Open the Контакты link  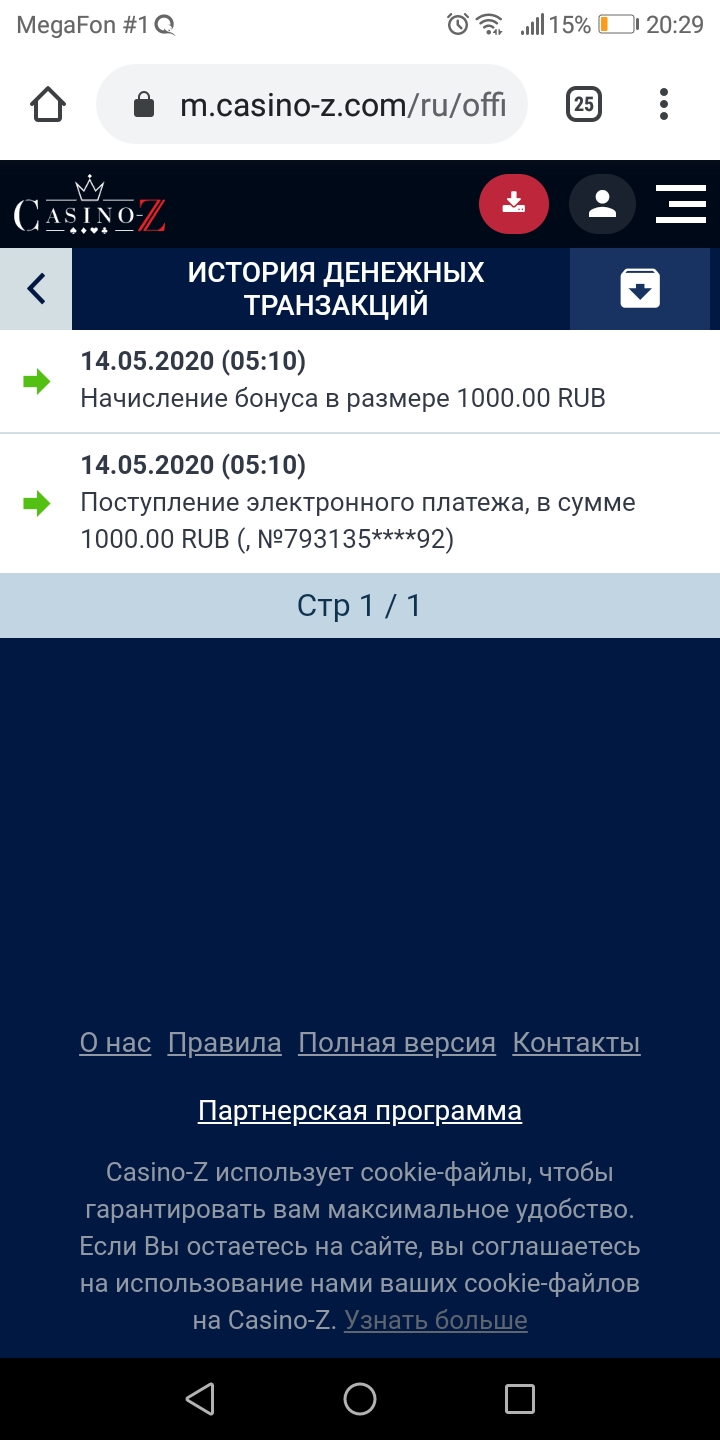pyautogui.click(x=576, y=1043)
